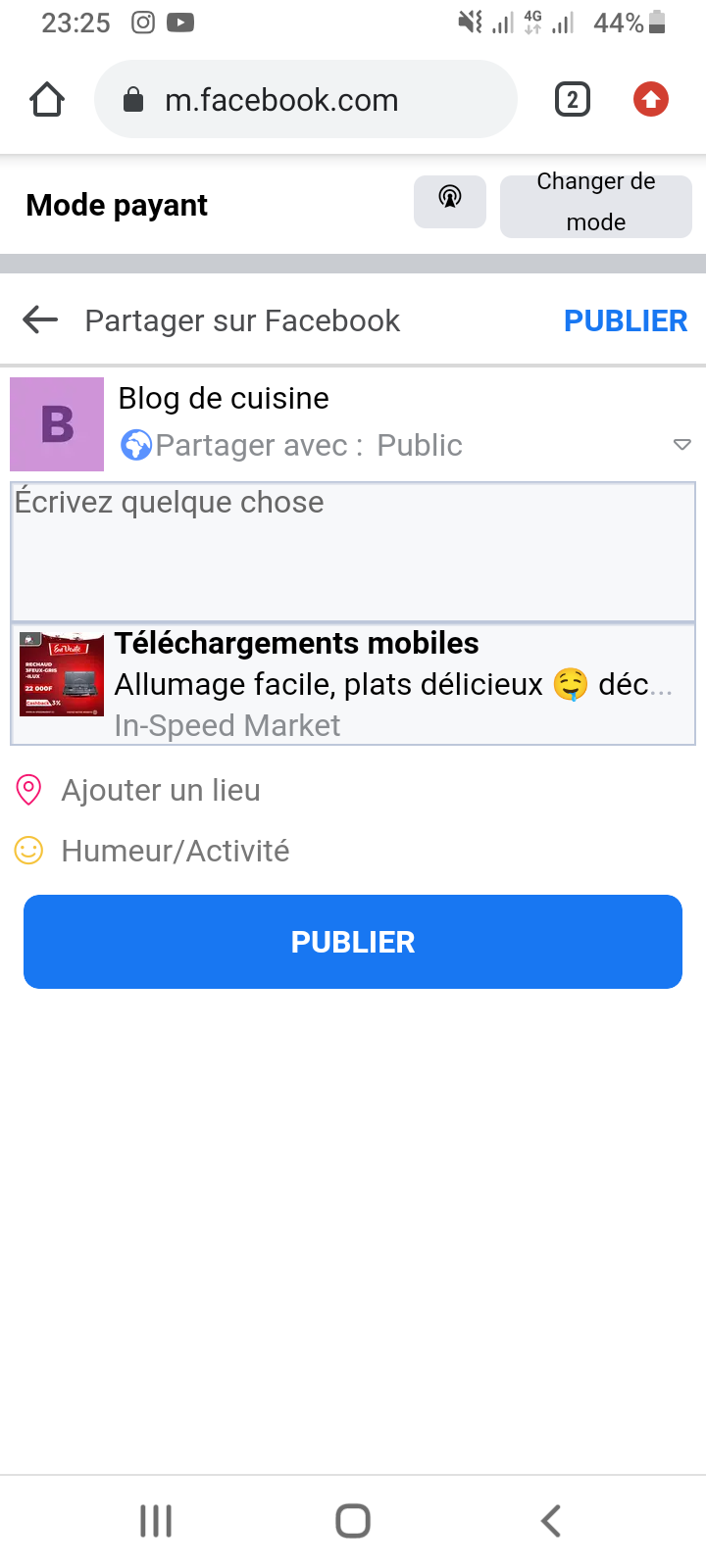Focus the Écrivez quelque chose text field

353,552
